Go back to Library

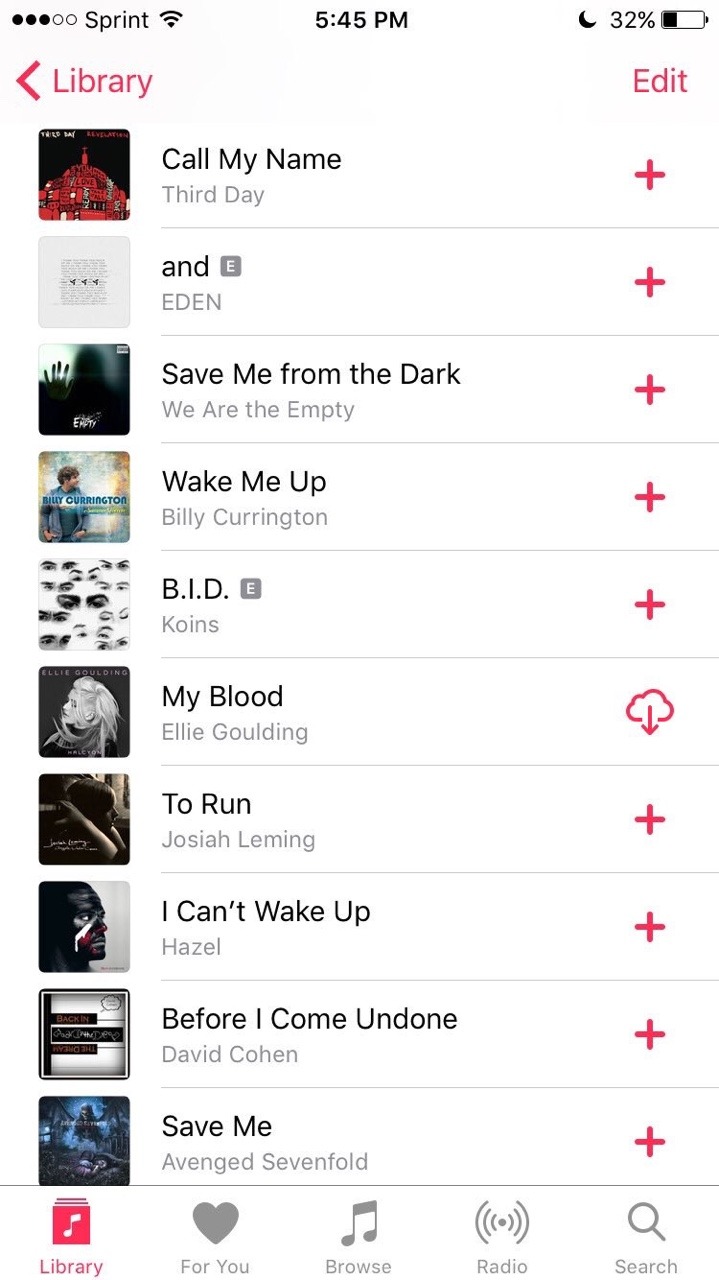click(85, 81)
